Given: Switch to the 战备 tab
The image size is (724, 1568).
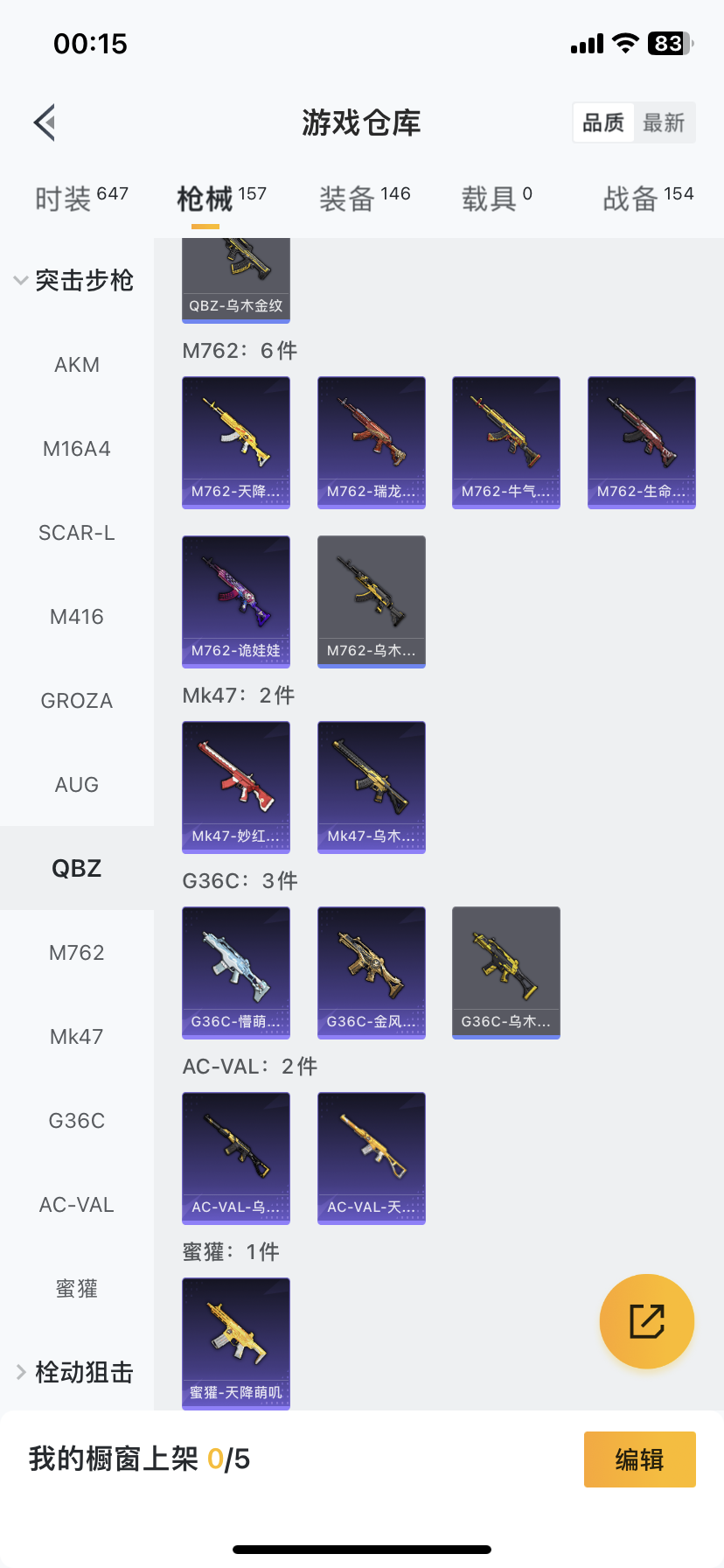Looking at the screenshot, I should [x=647, y=199].
